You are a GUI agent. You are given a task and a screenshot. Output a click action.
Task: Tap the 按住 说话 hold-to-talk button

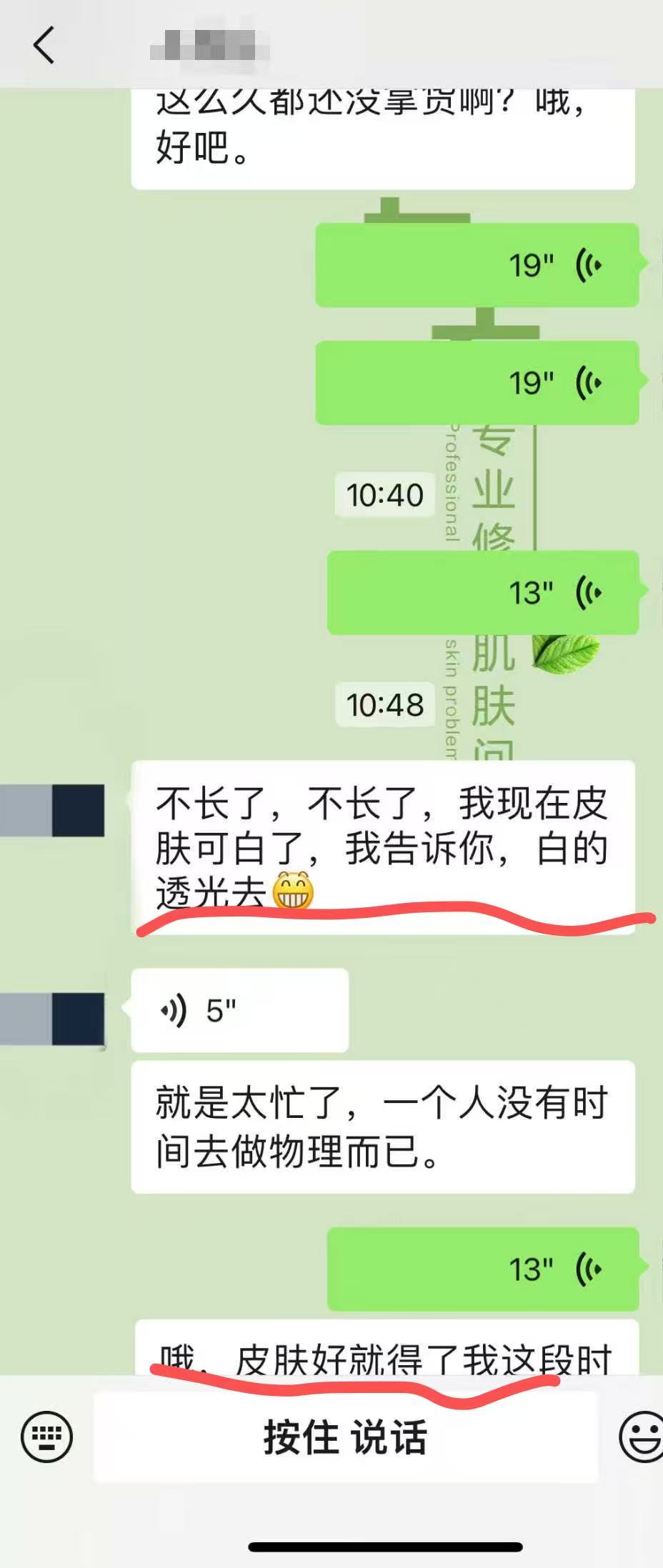tap(345, 1437)
